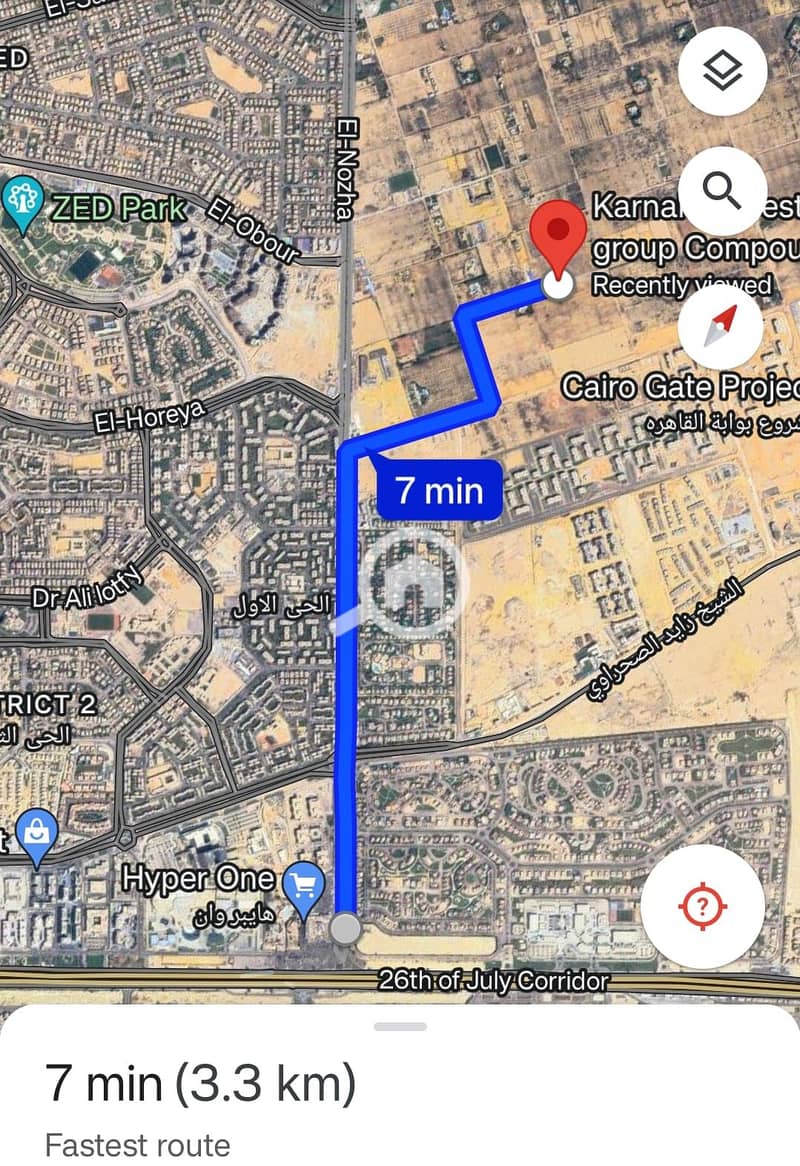Search along the route with the magnifier

(722, 190)
